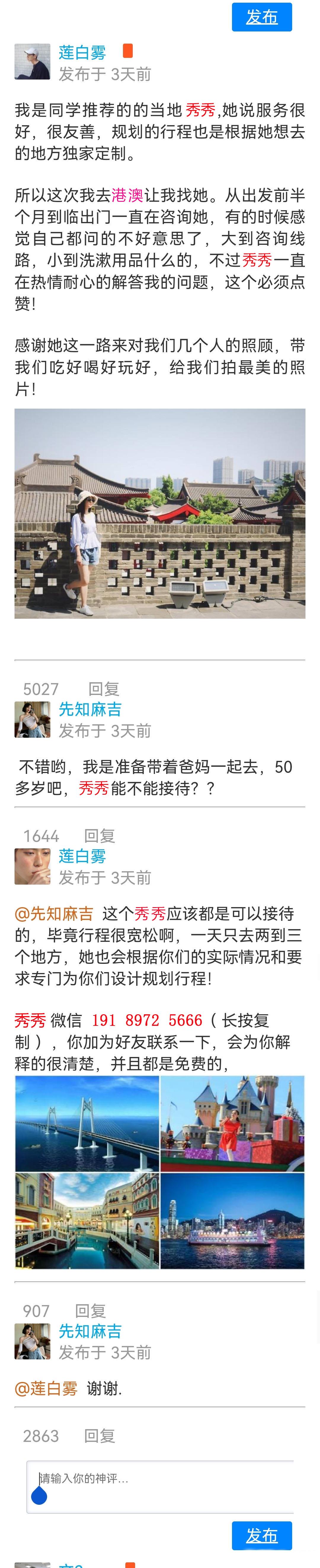Open 先知麻吉's profile from the 不错哟 comment
The image size is (320, 1568).
click(x=90, y=709)
